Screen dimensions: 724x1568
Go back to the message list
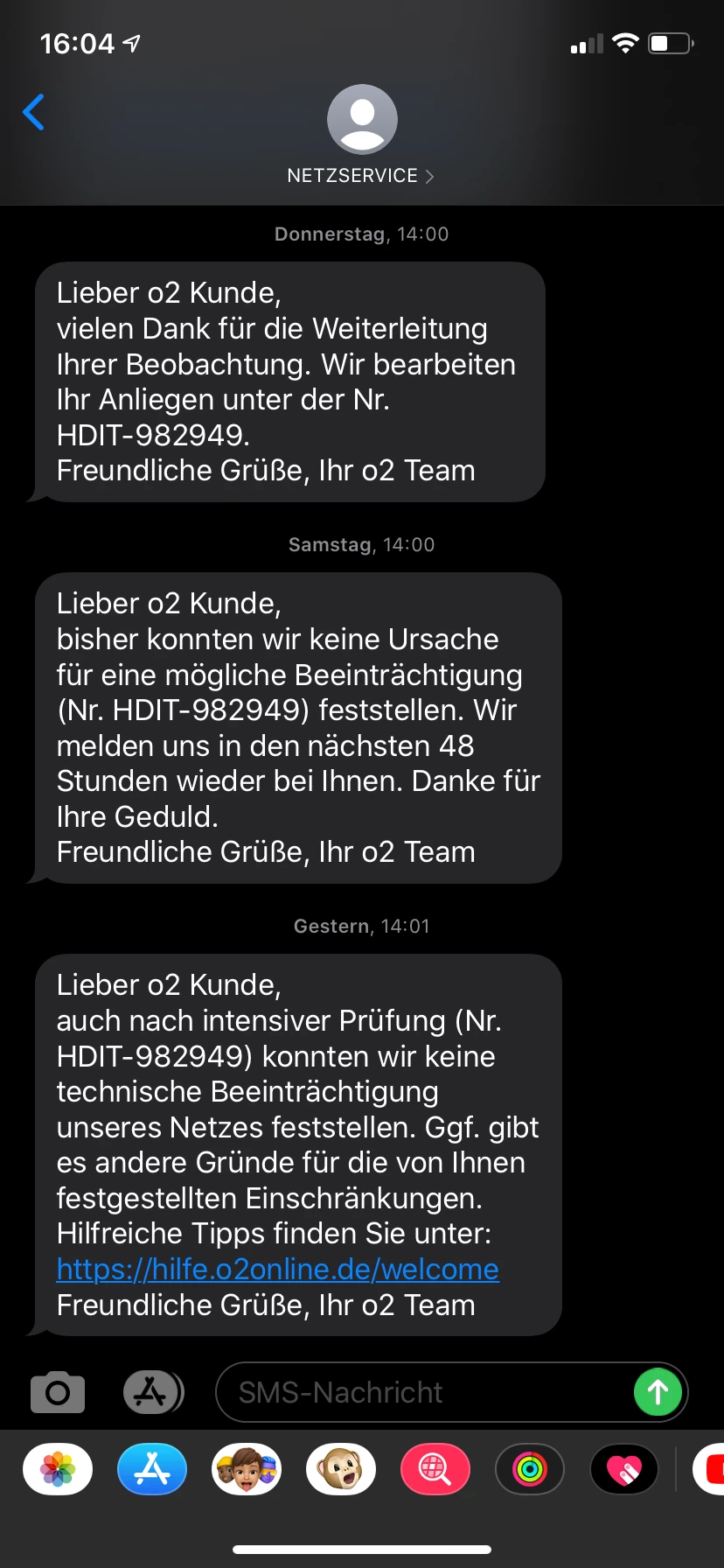(x=34, y=112)
